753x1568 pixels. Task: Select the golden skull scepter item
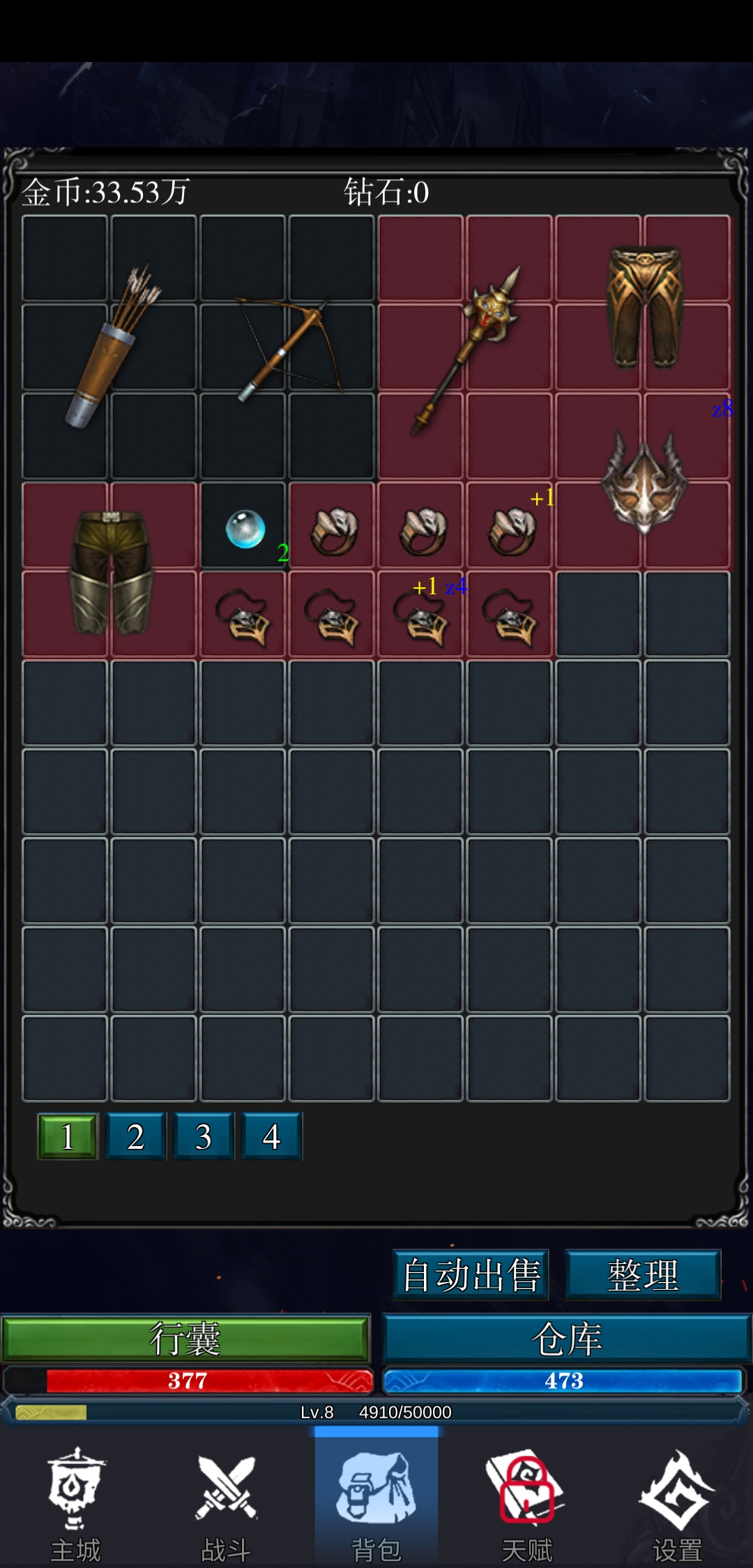click(466, 347)
